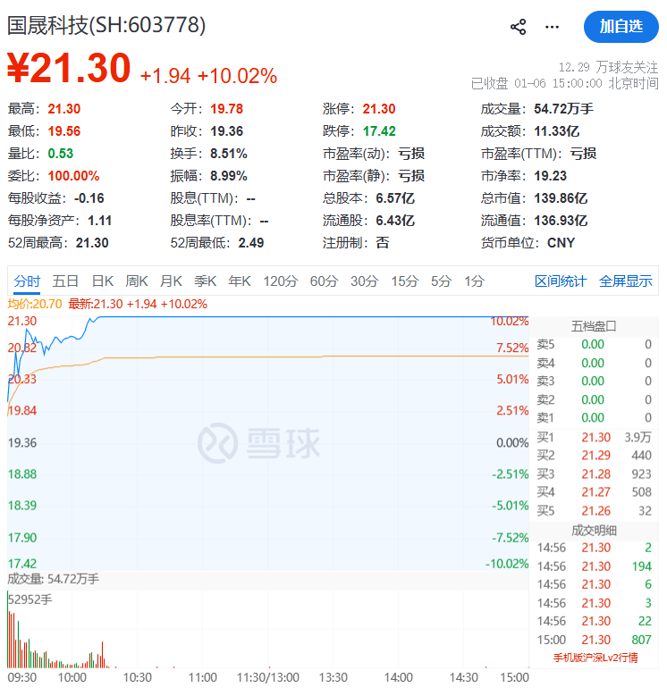Open 区间统计 range statistics
The width and height of the screenshot is (667, 696).
[560, 281]
